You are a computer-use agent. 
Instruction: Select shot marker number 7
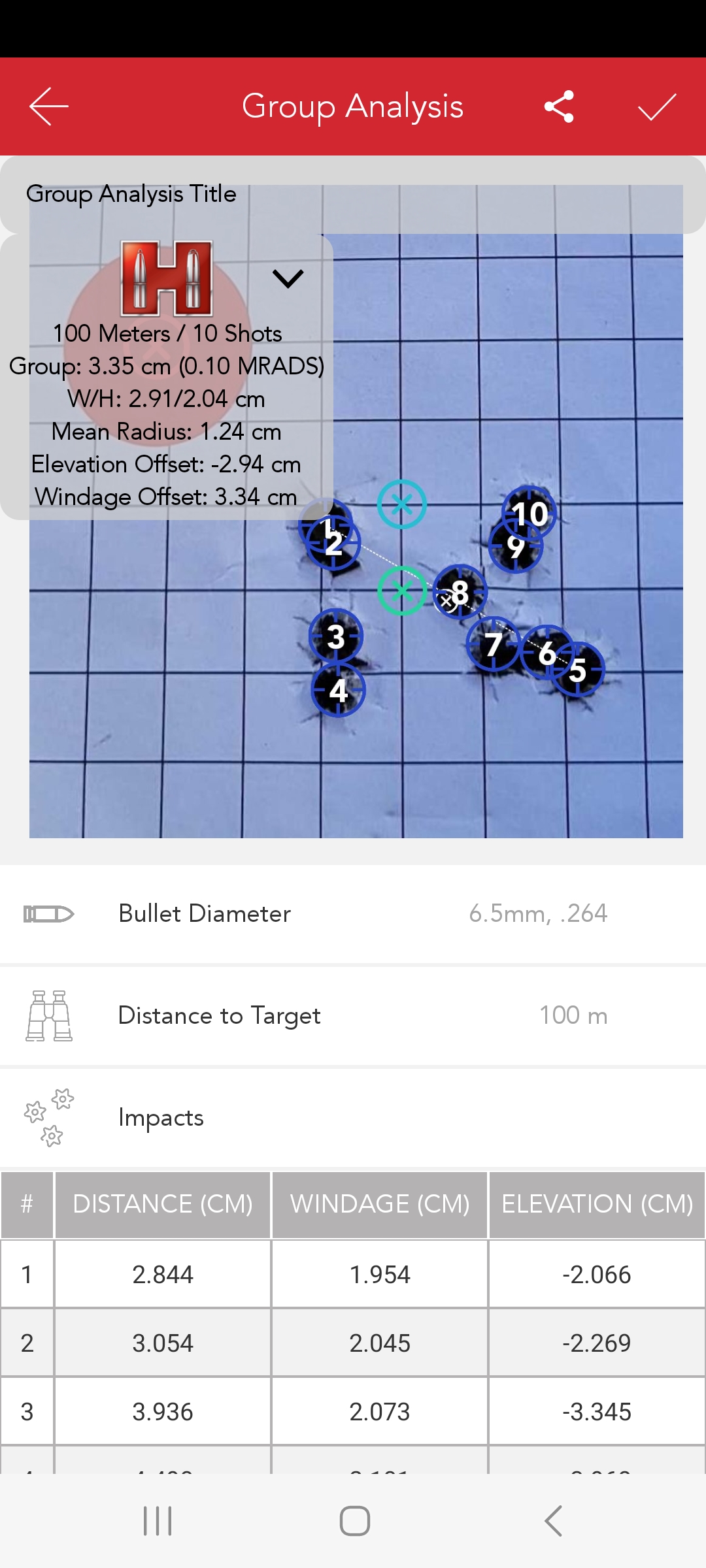494,644
